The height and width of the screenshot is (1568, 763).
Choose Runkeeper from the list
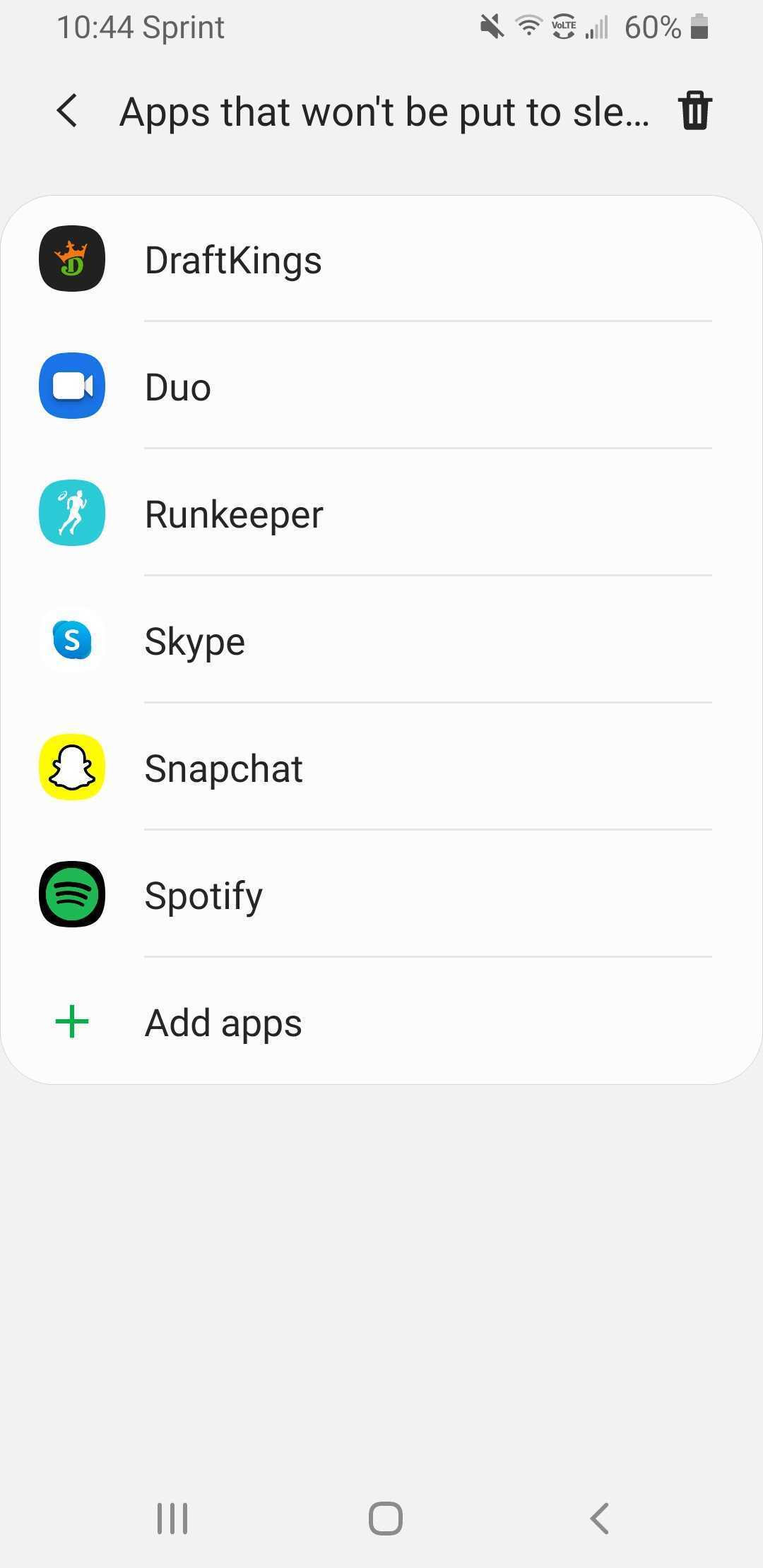[381, 513]
